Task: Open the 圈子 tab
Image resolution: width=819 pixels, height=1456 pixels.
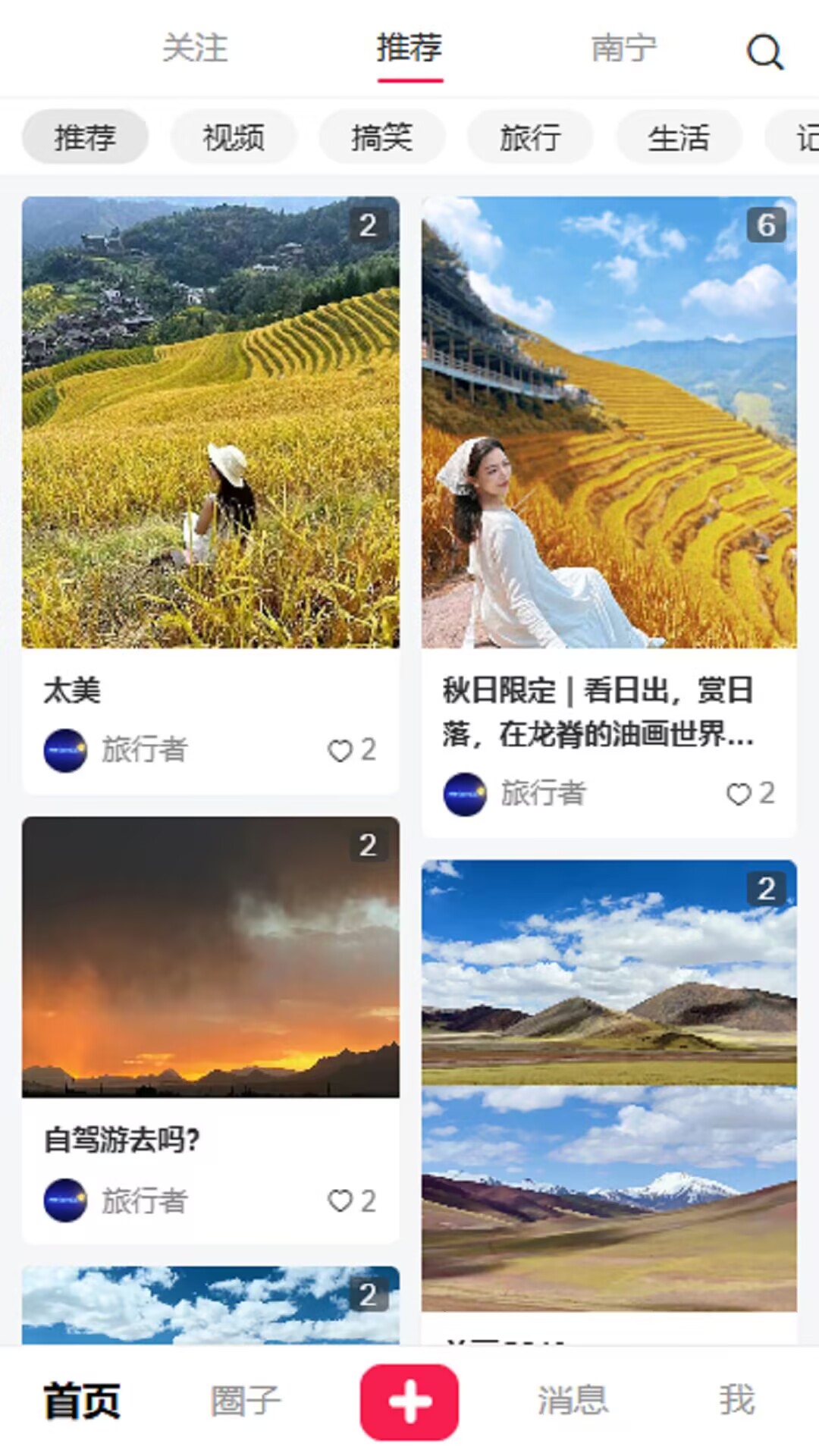Action: tap(245, 1401)
